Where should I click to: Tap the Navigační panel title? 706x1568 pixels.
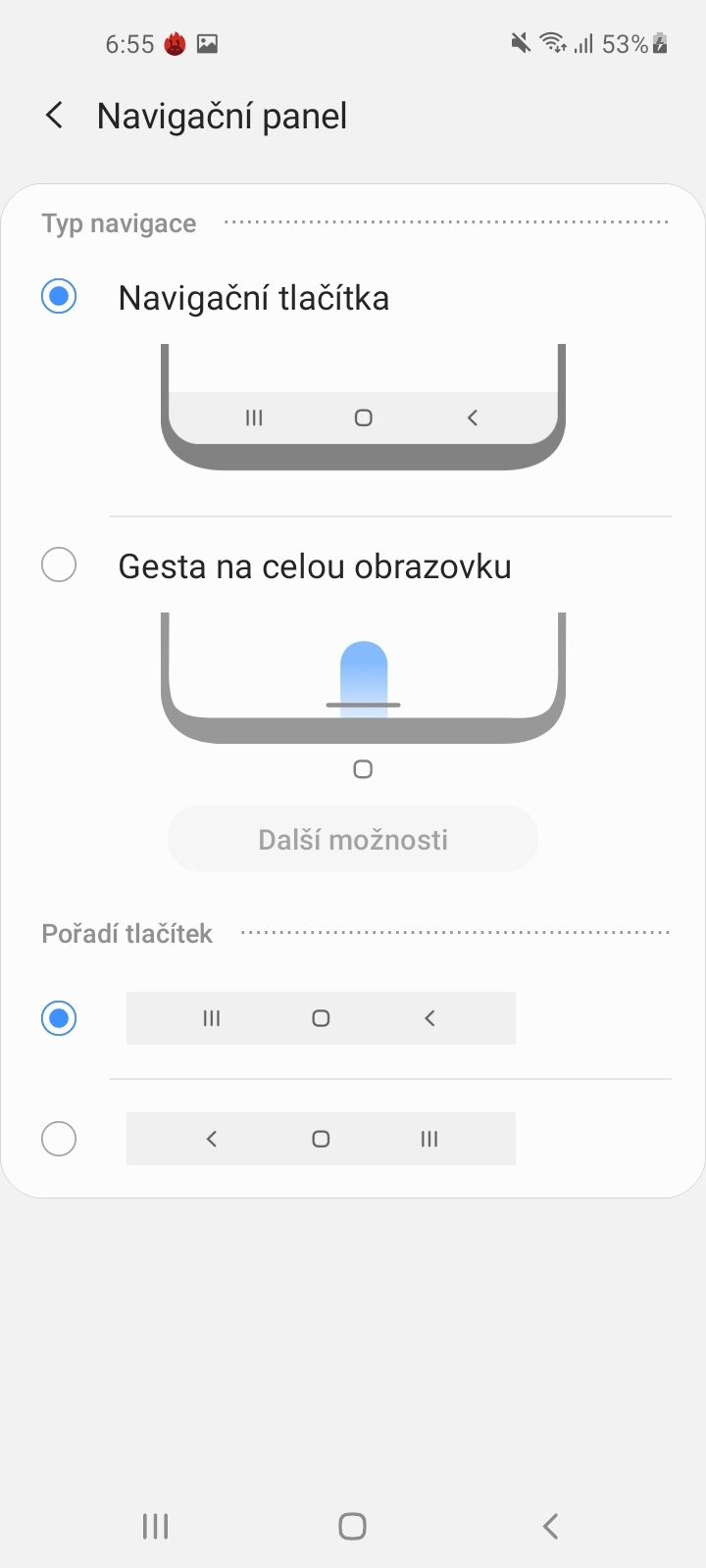[x=222, y=116]
